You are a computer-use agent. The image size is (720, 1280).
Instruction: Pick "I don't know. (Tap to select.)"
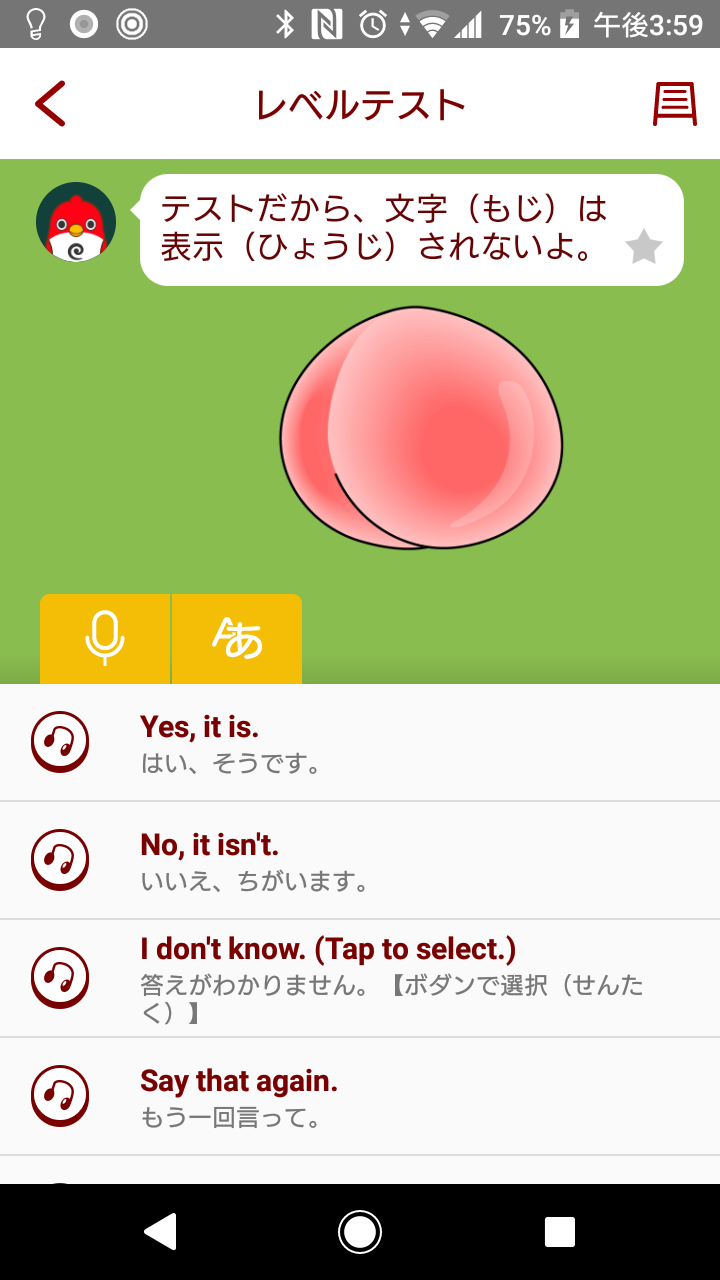click(400, 978)
